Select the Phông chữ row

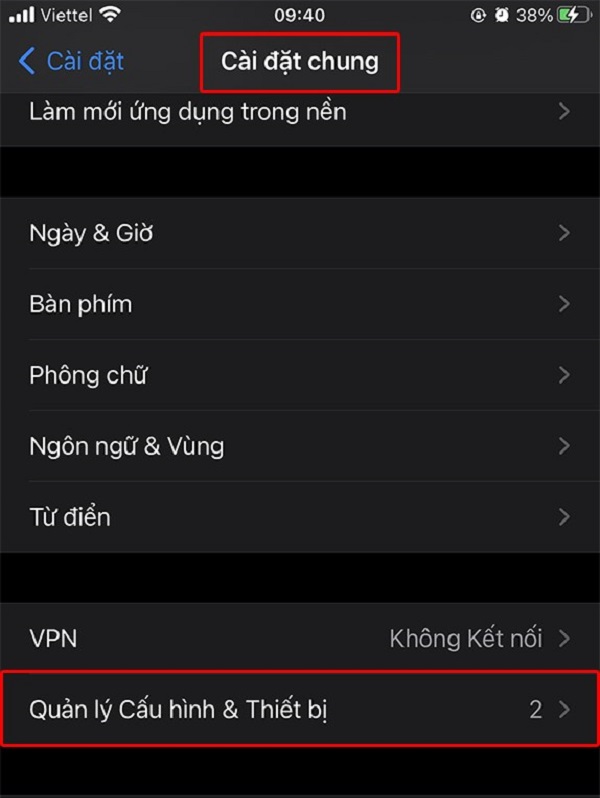[x=300, y=376]
